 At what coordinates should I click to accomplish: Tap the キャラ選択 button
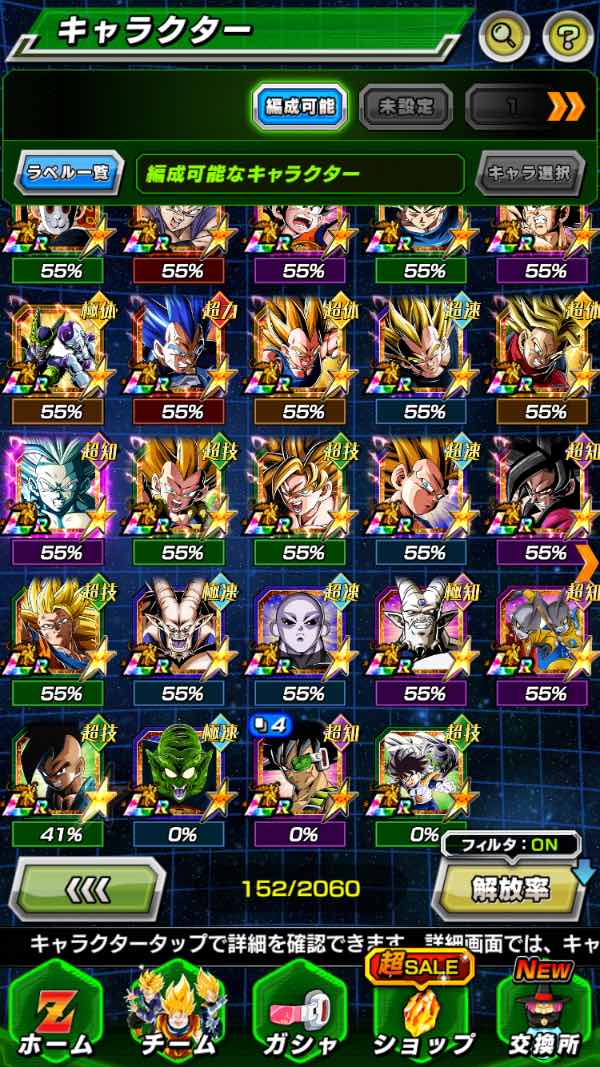click(529, 173)
